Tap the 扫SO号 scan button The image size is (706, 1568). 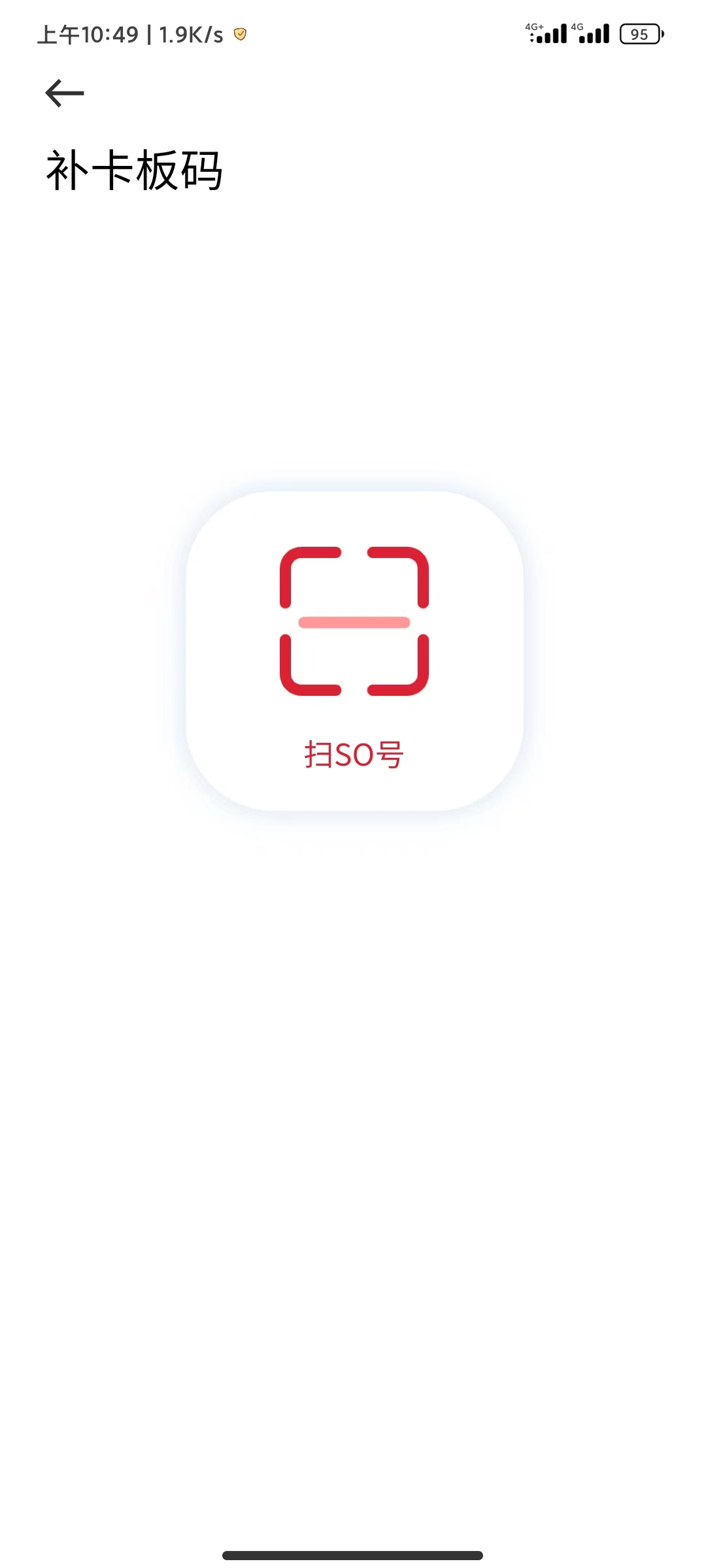tap(354, 651)
